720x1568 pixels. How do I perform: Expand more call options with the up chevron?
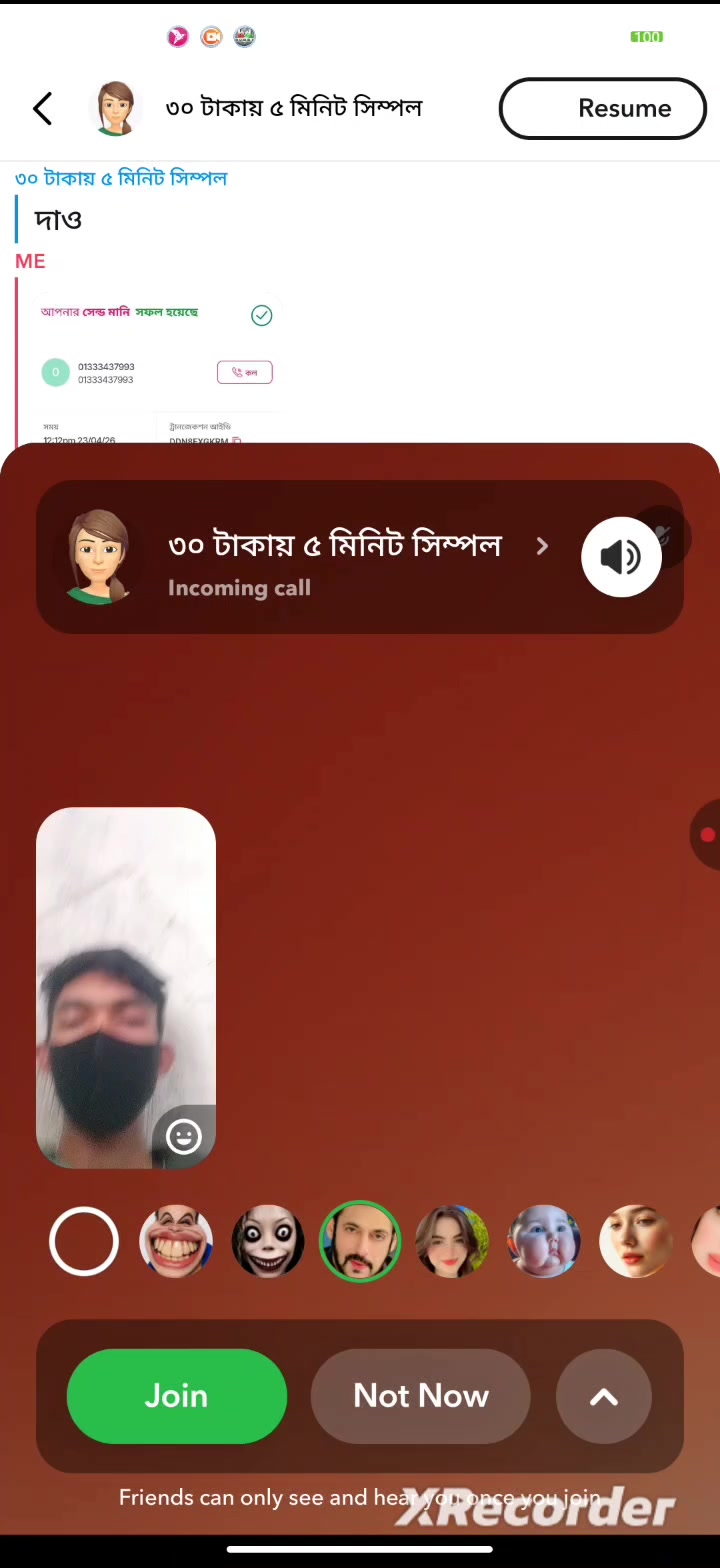click(603, 1397)
